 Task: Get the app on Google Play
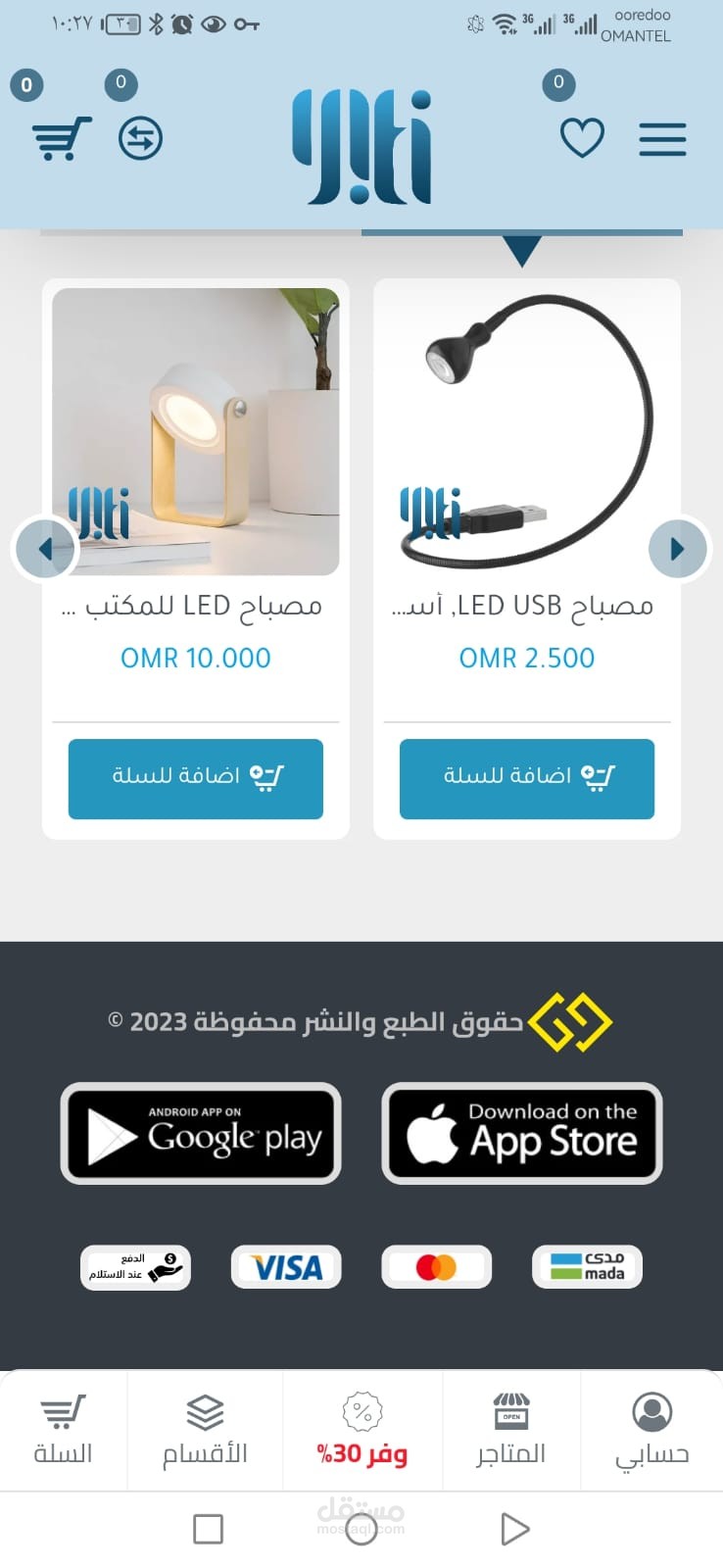pos(201,1133)
